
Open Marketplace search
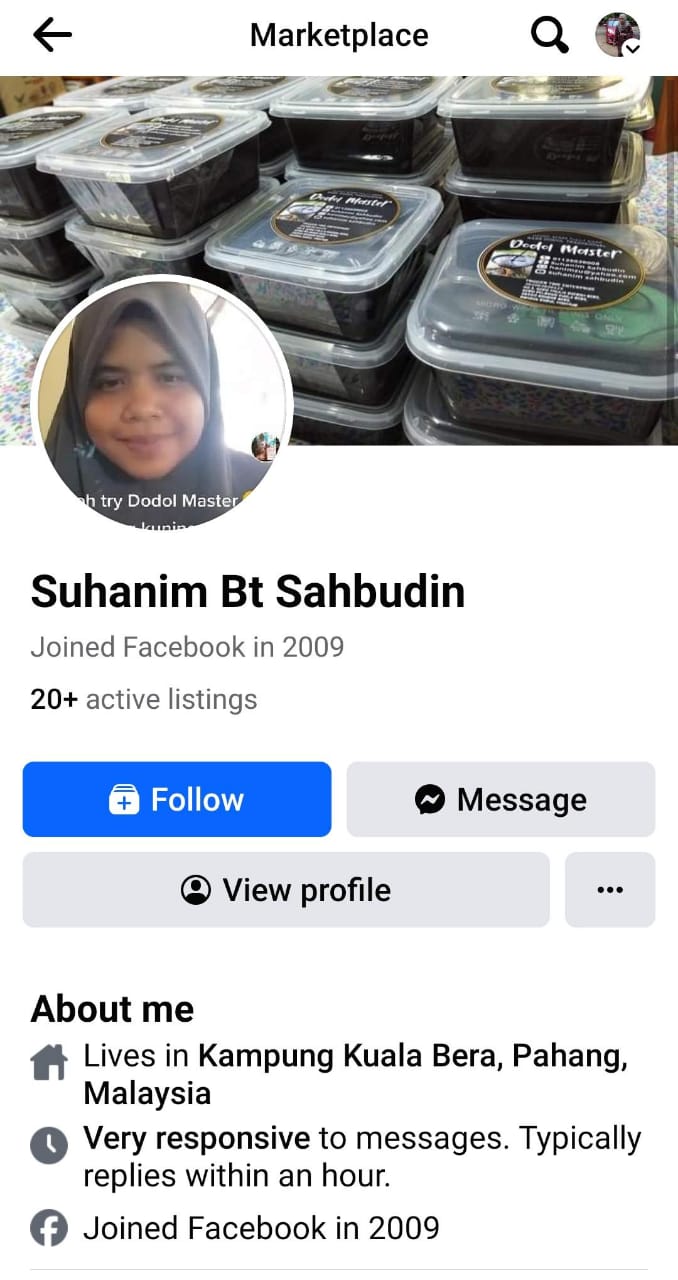(x=548, y=36)
